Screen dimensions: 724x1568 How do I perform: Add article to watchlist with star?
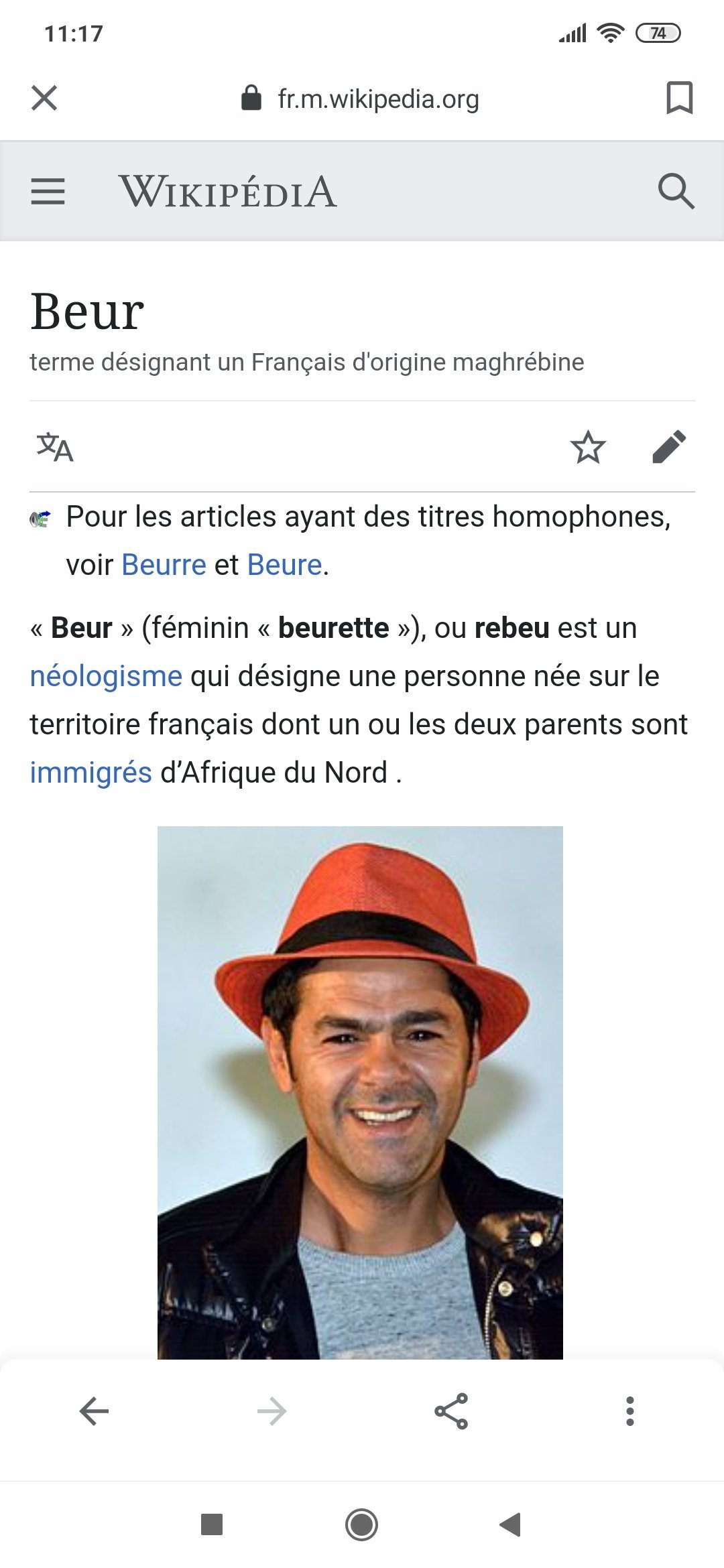pos(588,447)
